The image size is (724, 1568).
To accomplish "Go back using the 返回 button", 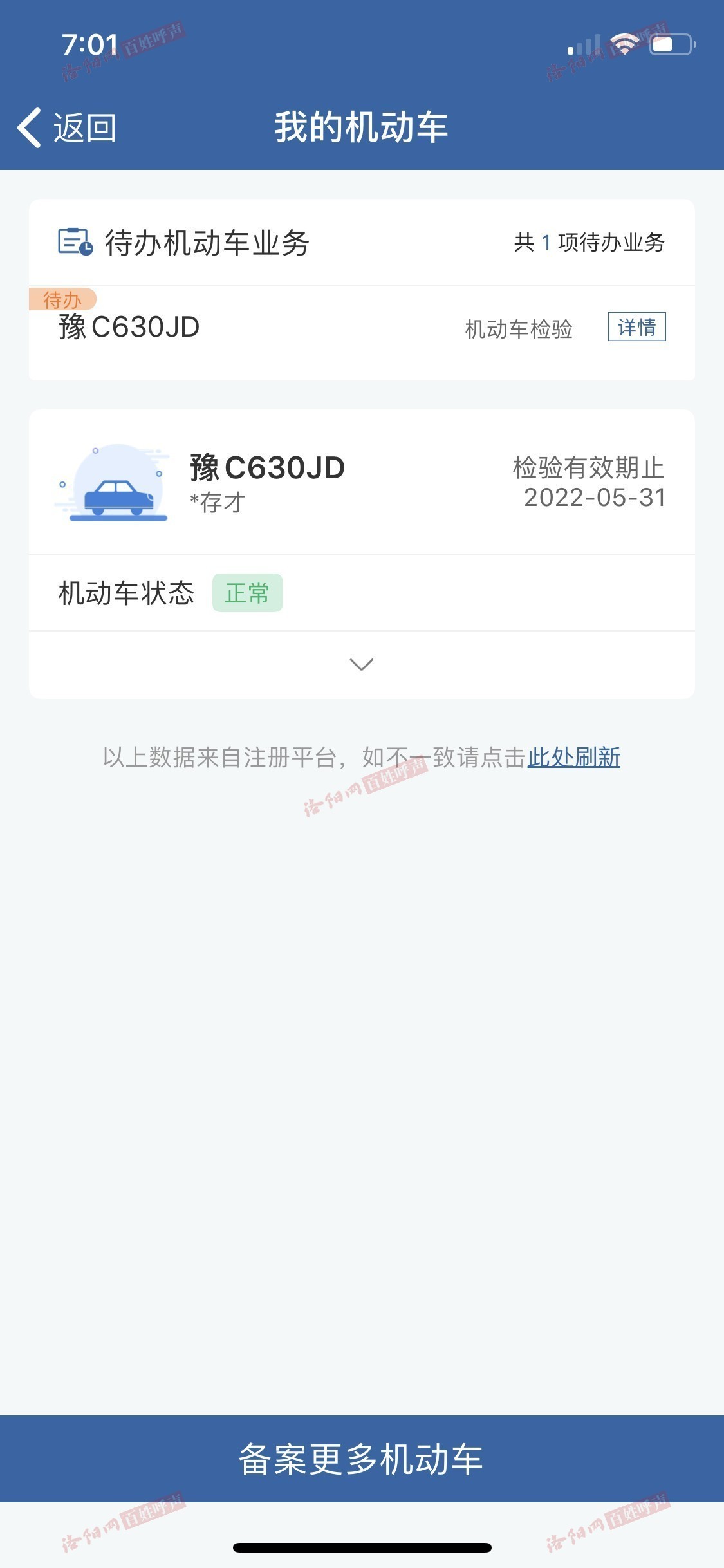I will pos(68,127).
